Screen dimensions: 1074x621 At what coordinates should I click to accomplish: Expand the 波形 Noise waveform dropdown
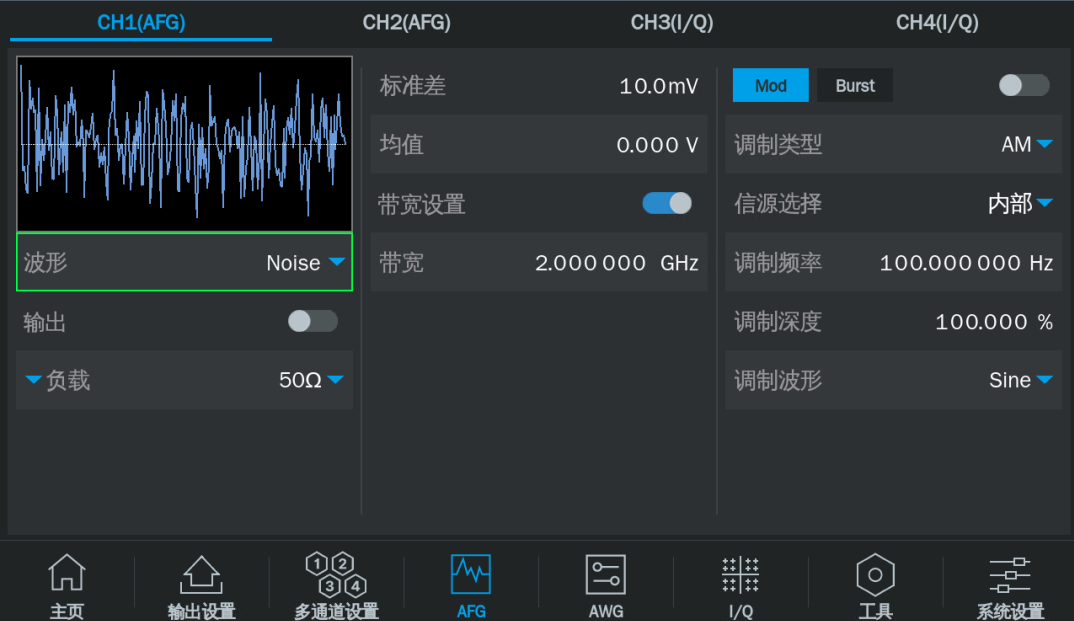[x=305, y=263]
